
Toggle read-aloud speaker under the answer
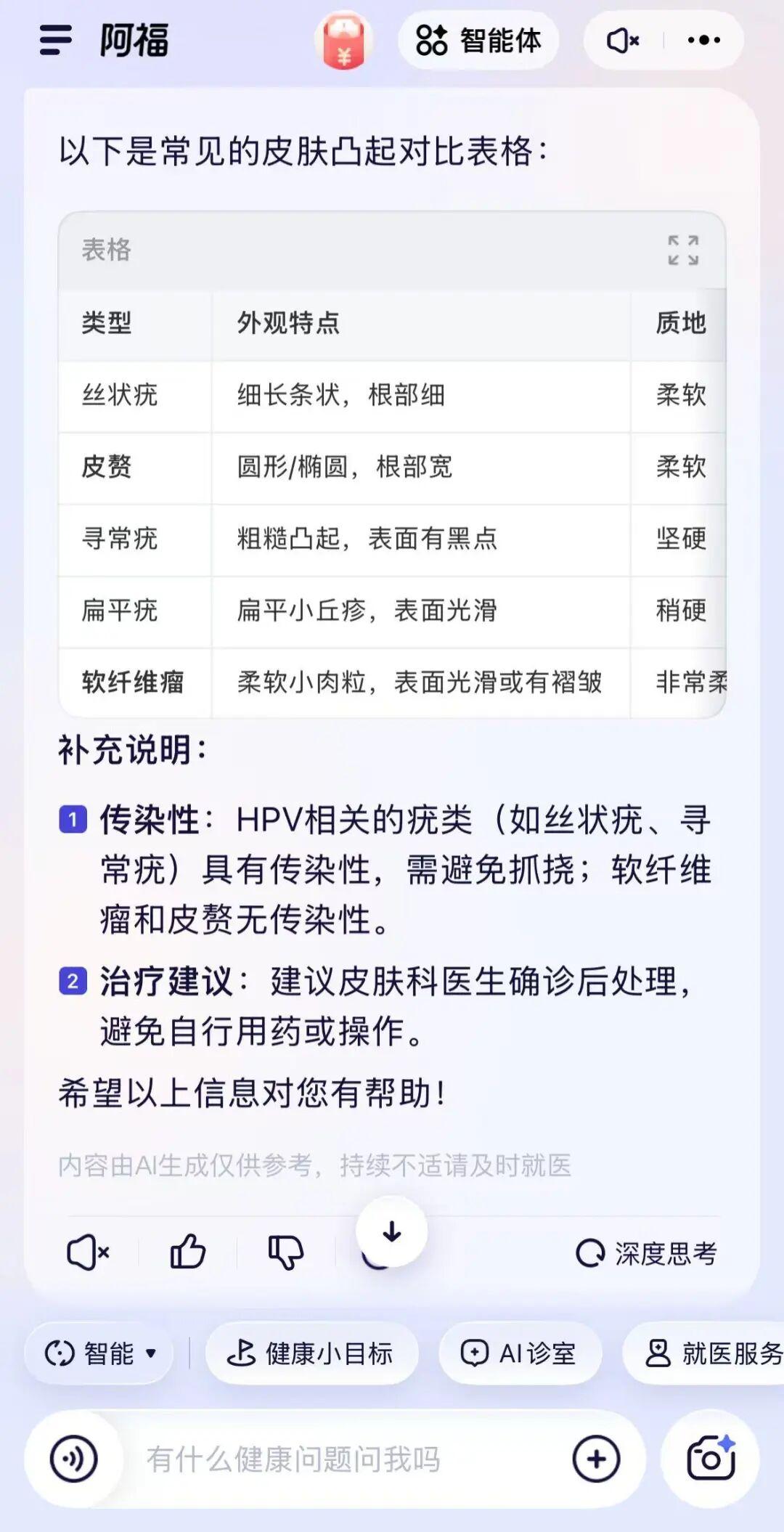click(88, 1252)
